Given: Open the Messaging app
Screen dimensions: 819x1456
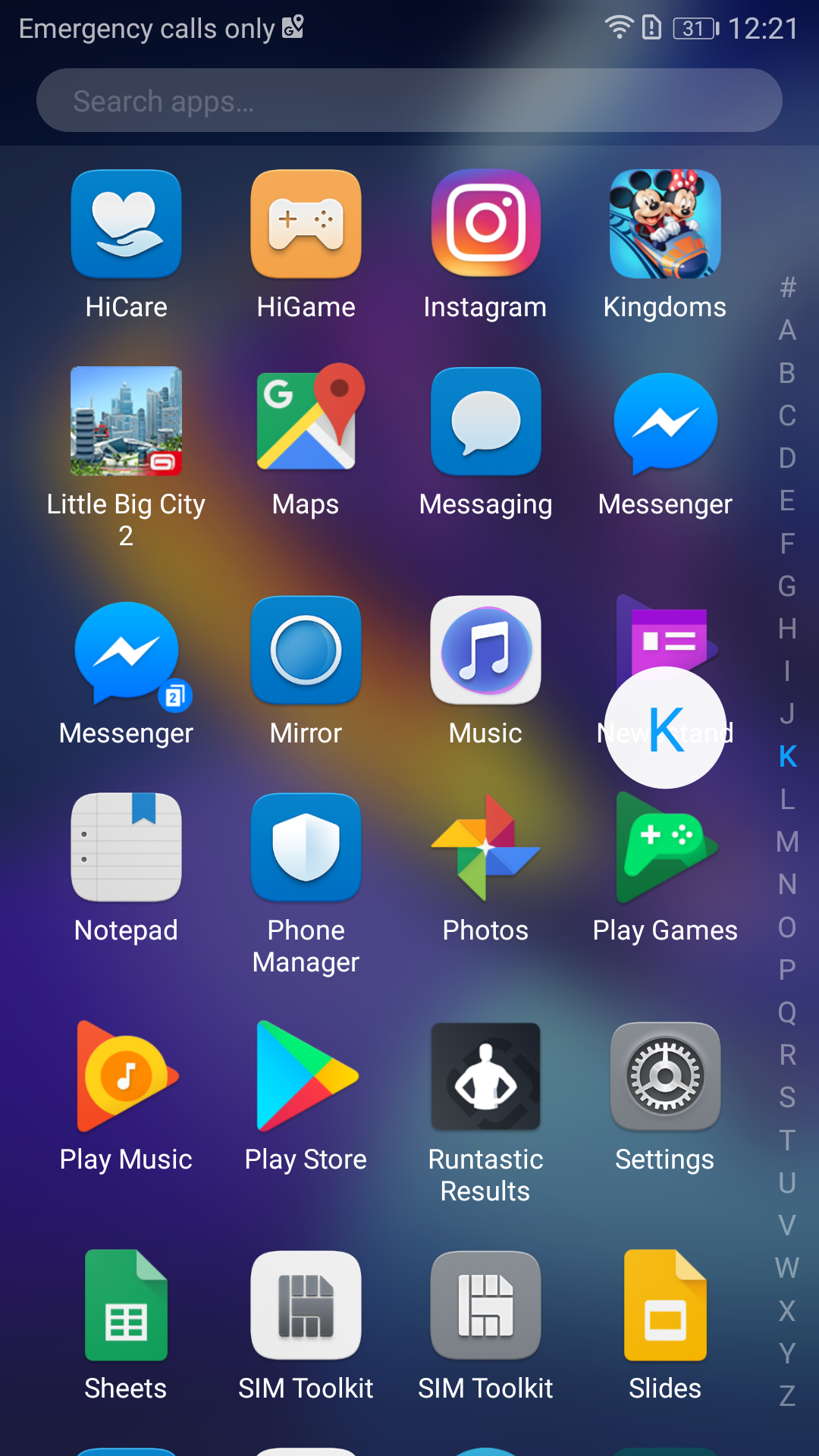Looking at the screenshot, I should tap(485, 422).
